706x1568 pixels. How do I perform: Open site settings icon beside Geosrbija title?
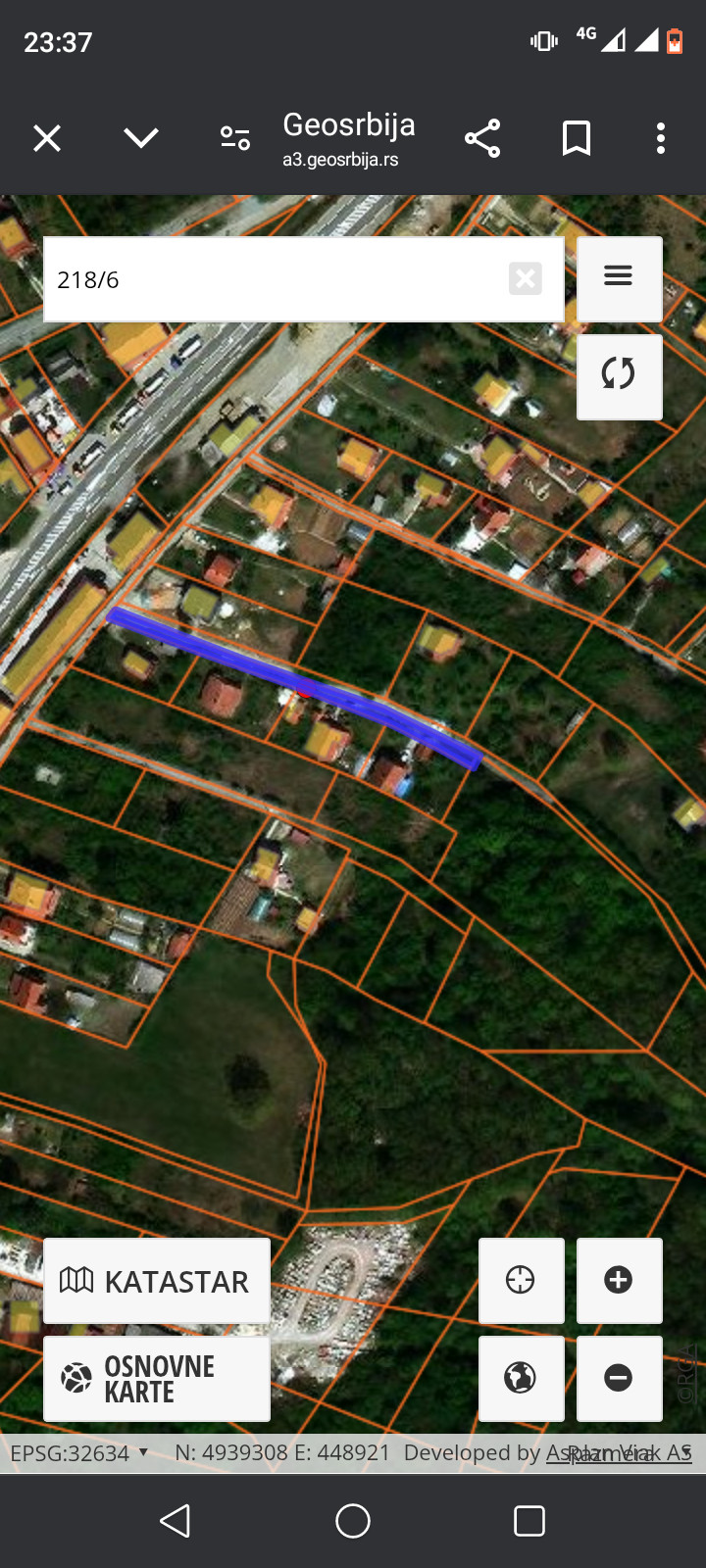tap(235, 138)
